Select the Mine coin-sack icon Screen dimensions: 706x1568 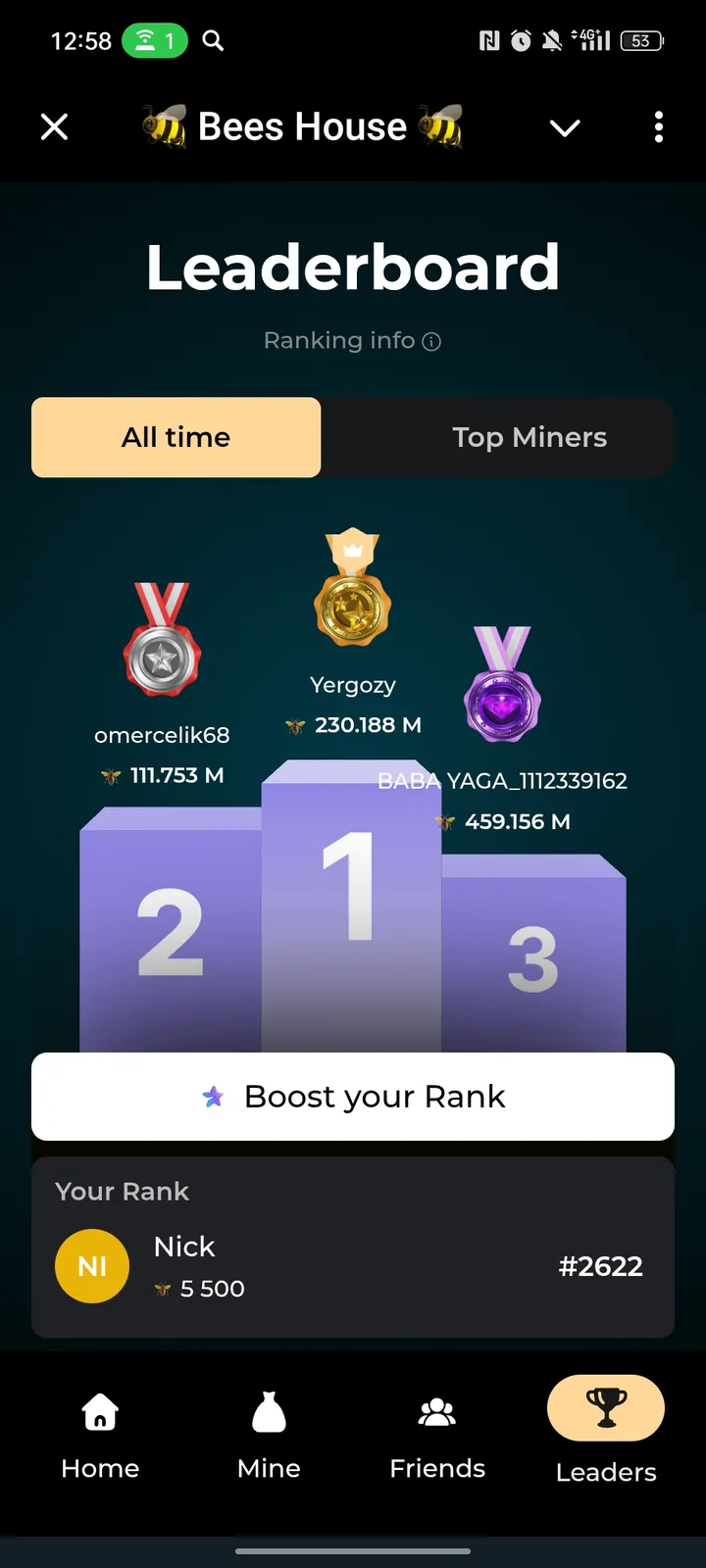click(268, 1412)
